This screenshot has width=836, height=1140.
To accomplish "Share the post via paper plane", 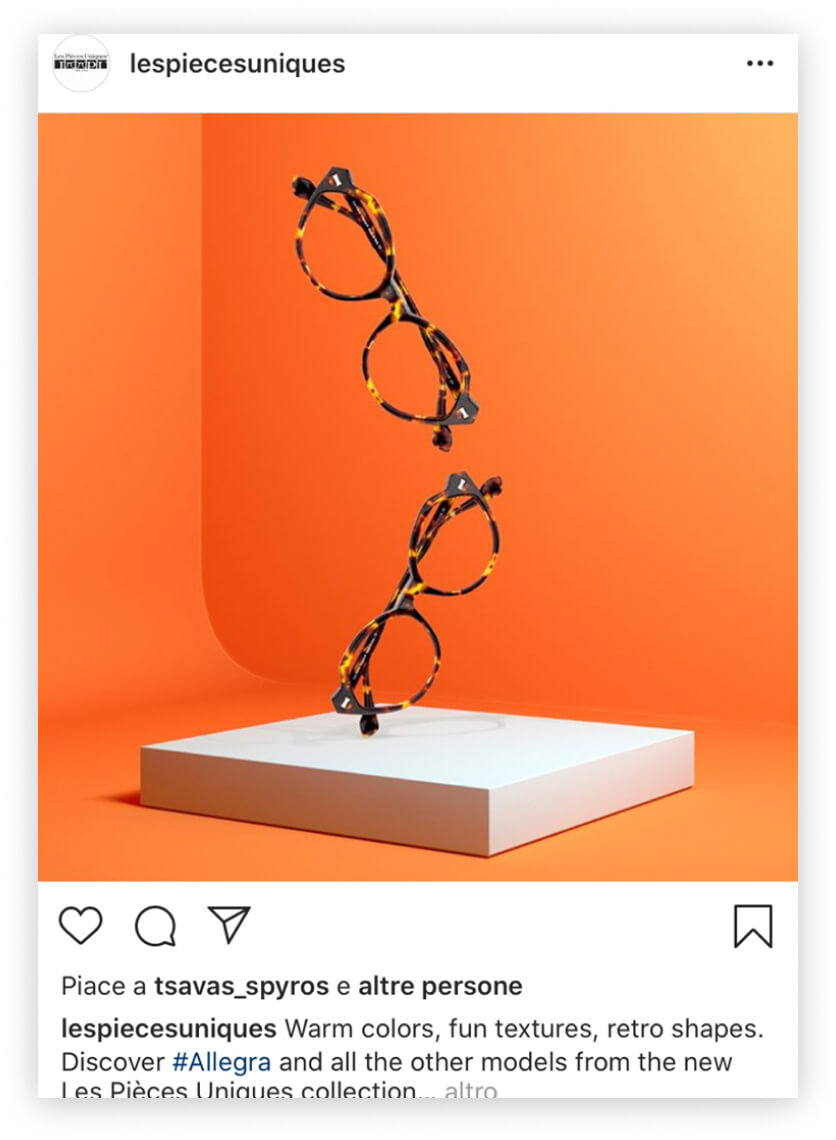I will [229, 925].
